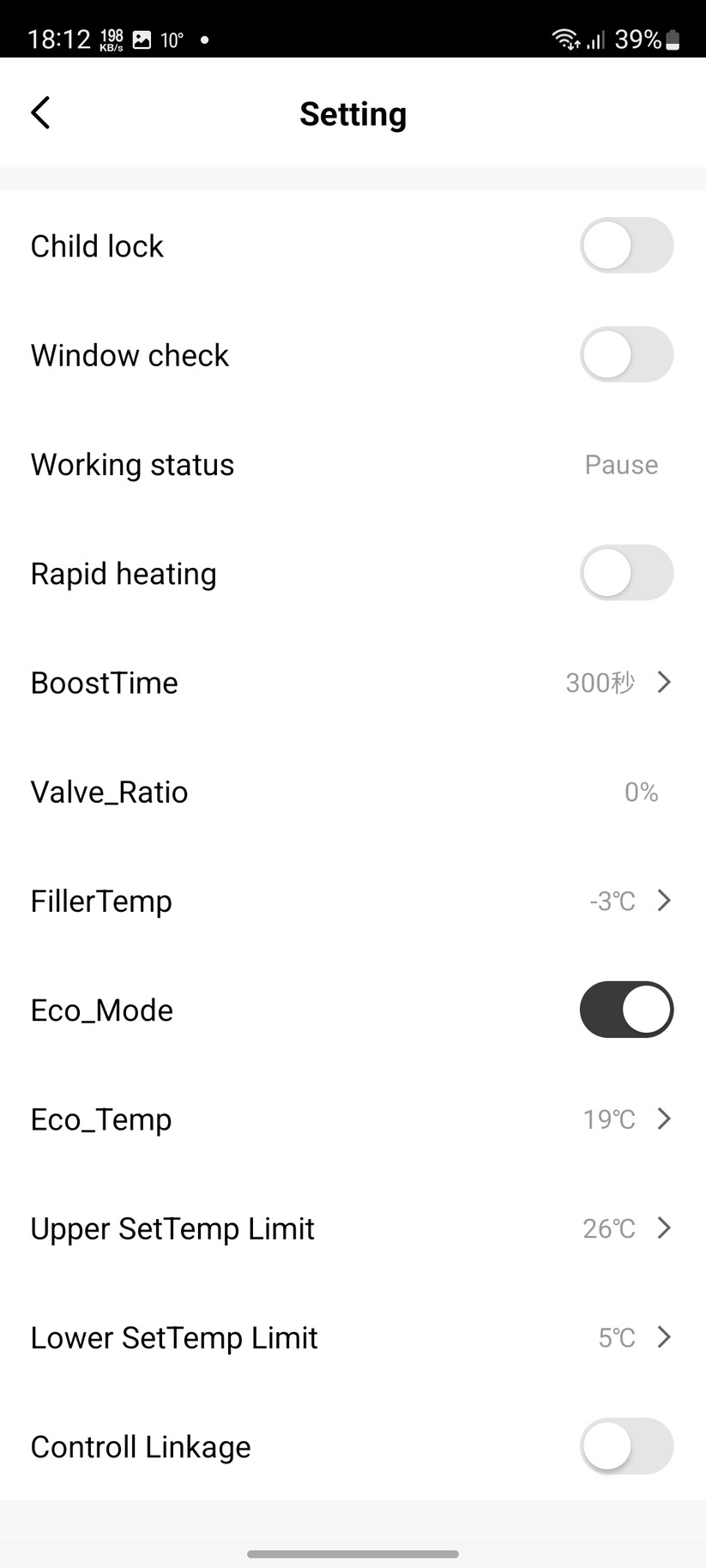Expand the Eco_Temp option
This screenshot has height=1568, width=706.
coord(664,1119)
